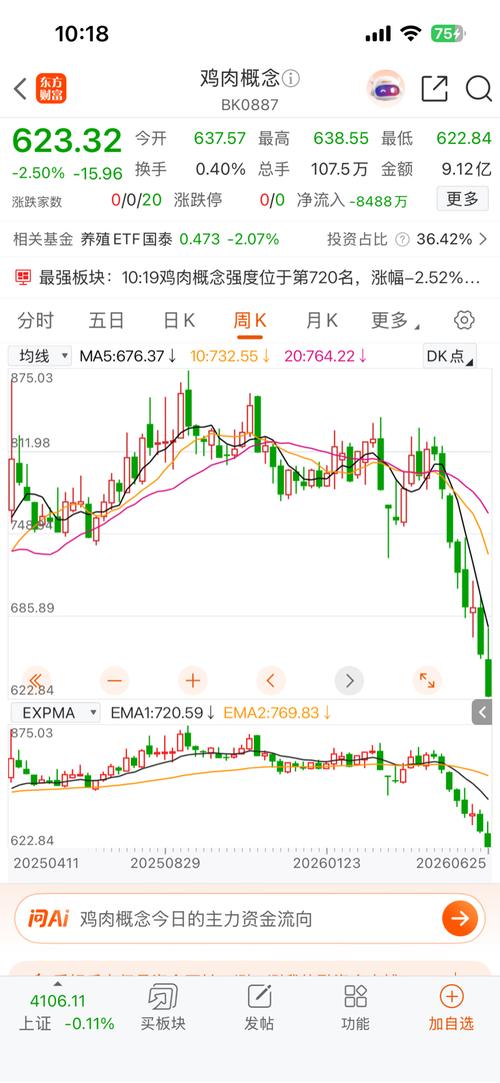This screenshot has height=1083, width=500.
Task: Open 发帖 to write a post
Action: tap(259, 1008)
